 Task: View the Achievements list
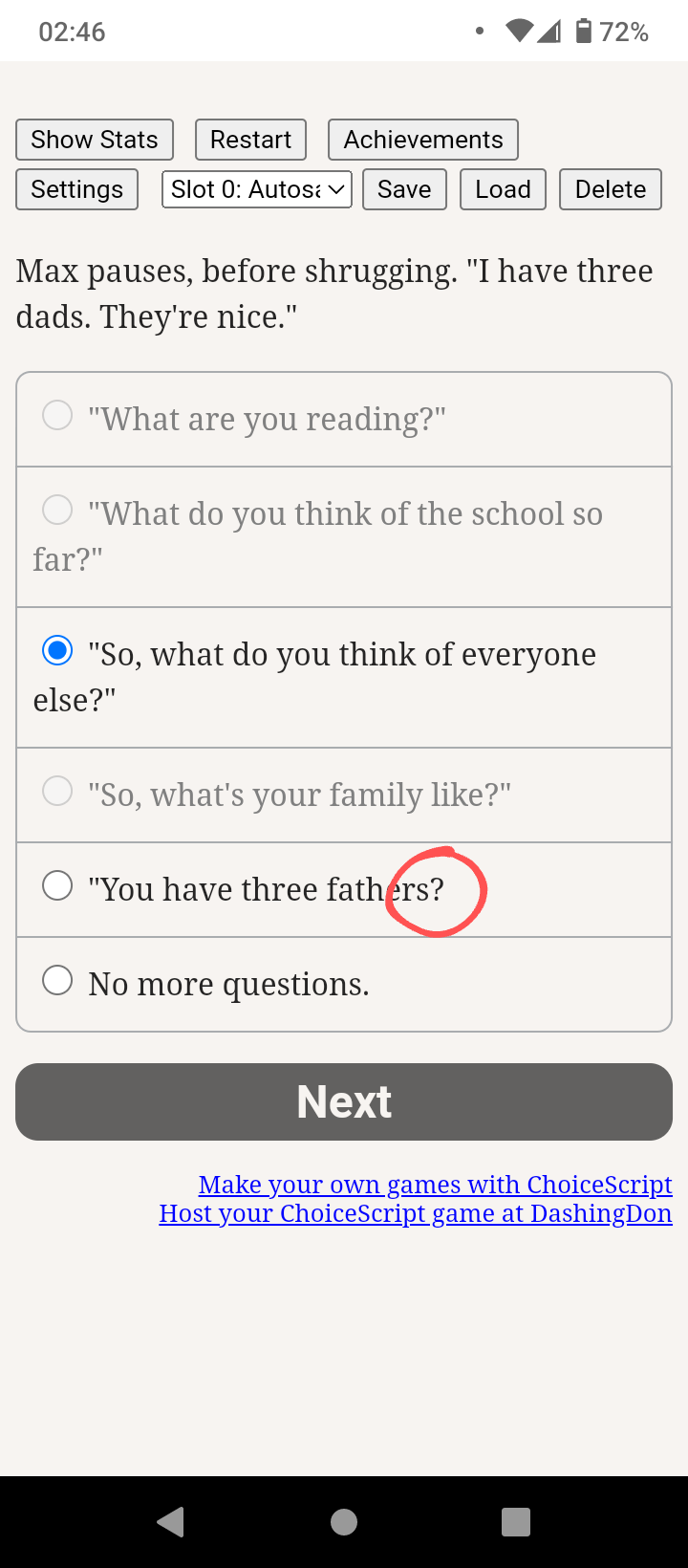point(423,140)
